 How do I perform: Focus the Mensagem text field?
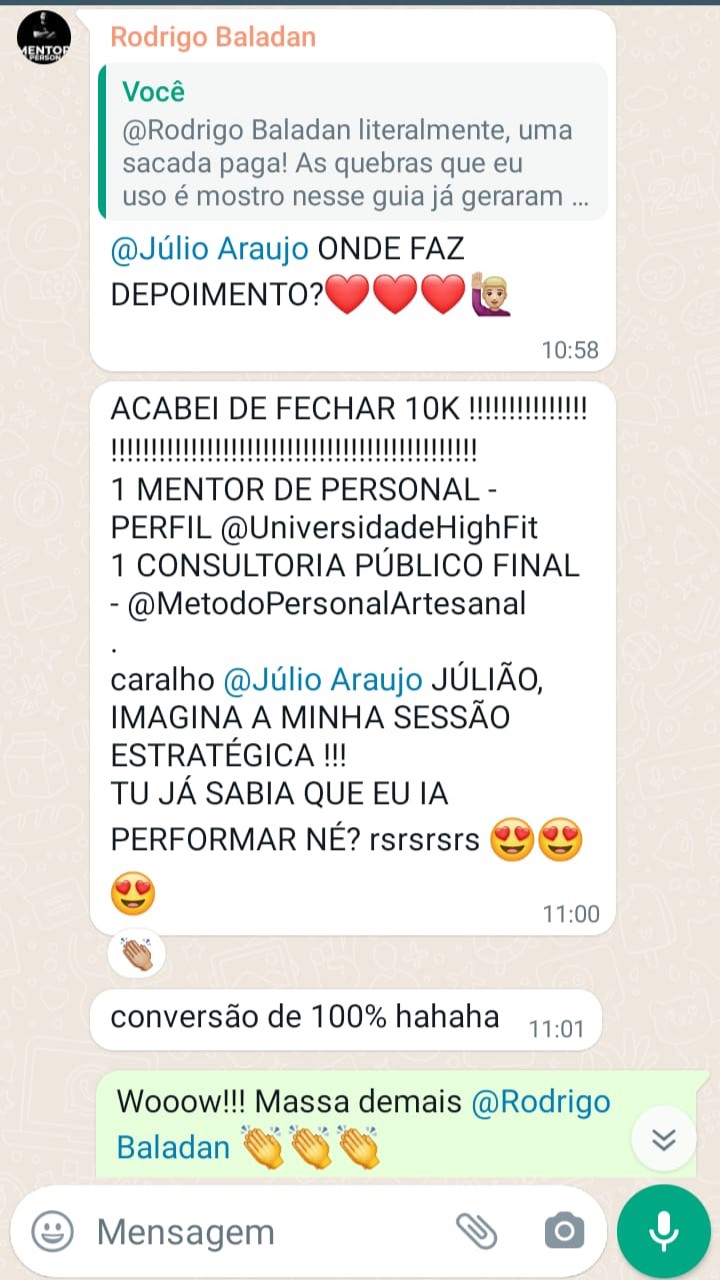pos(260,1232)
